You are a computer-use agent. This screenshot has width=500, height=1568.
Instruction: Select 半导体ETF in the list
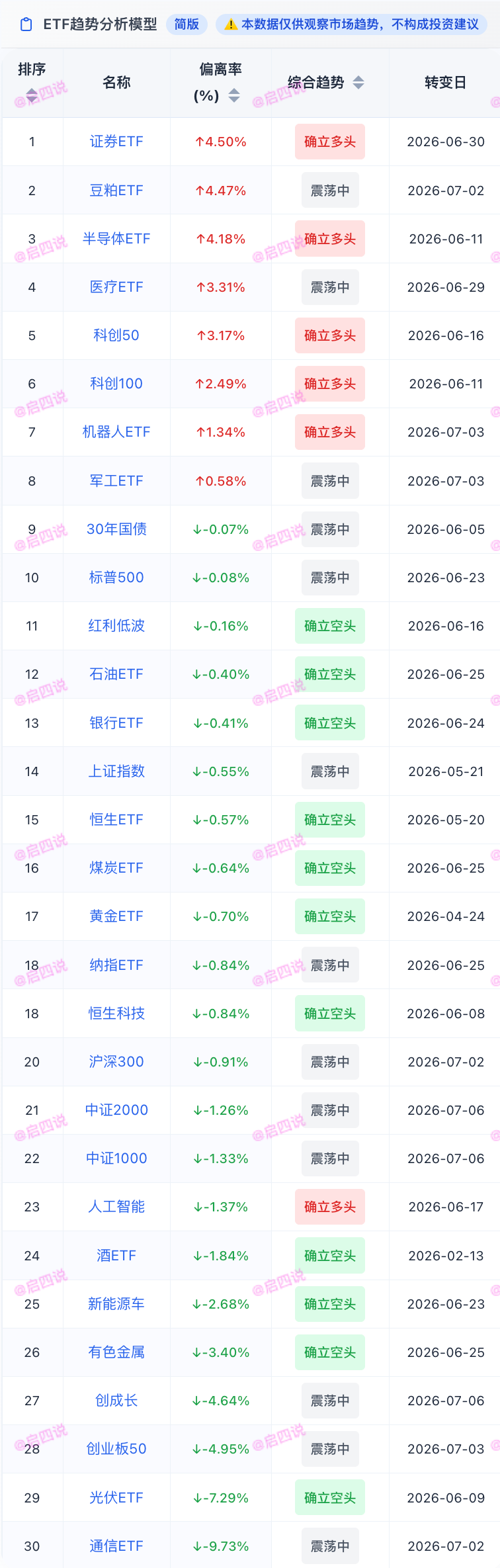116,239
